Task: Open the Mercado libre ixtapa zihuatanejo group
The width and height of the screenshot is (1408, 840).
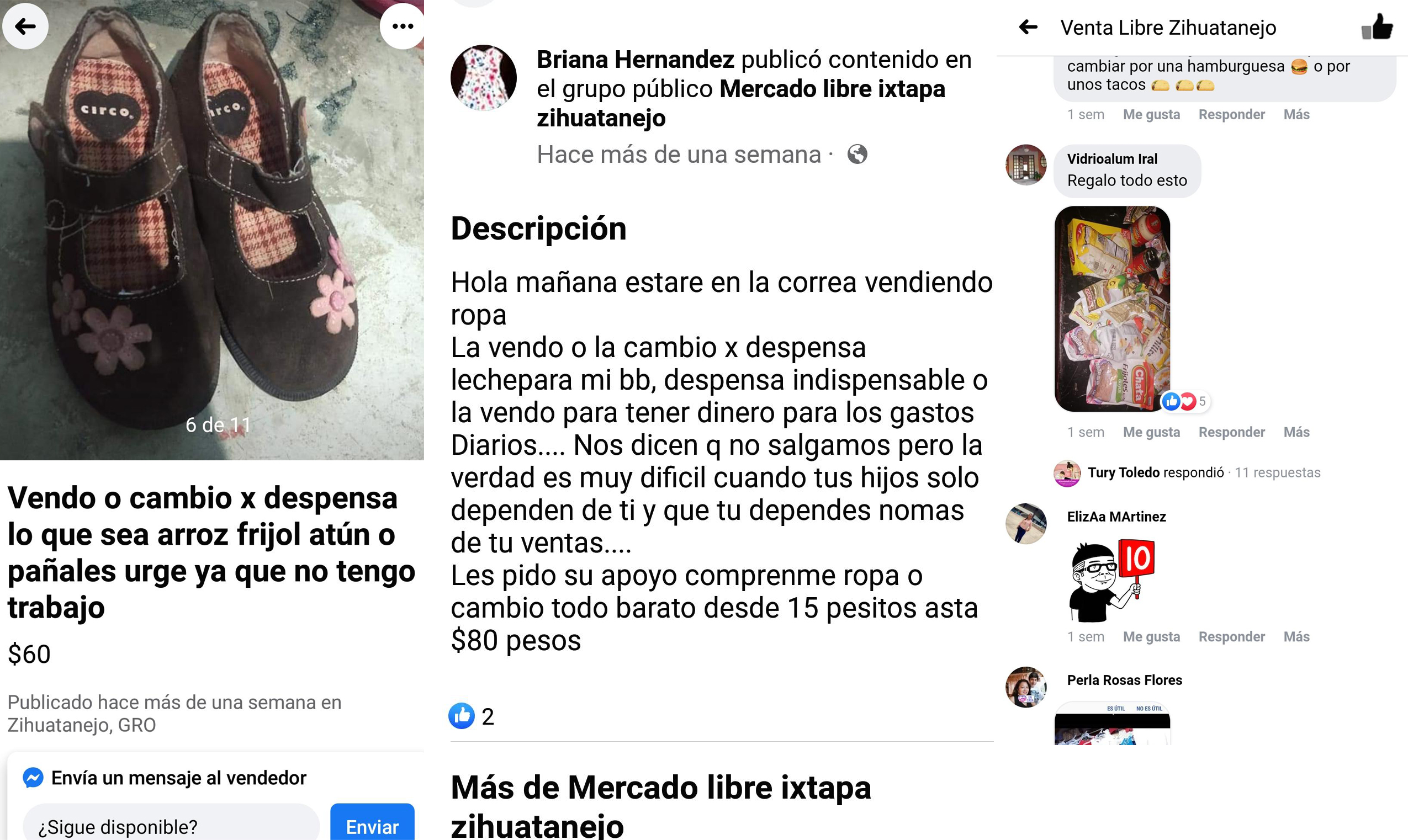Action: [x=832, y=89]
